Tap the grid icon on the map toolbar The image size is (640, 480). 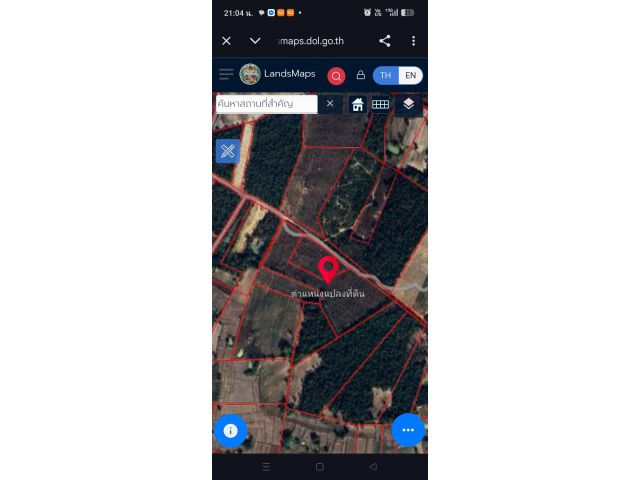click(x=381, y=104)
